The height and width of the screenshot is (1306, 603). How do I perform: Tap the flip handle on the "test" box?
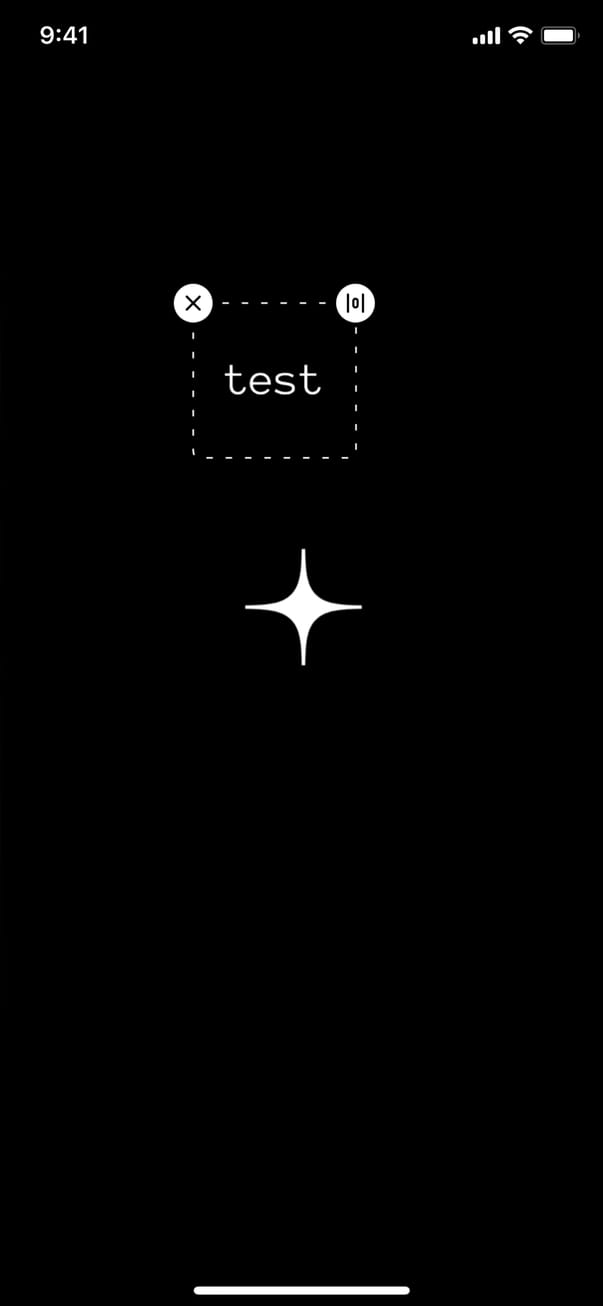(356, 302)
